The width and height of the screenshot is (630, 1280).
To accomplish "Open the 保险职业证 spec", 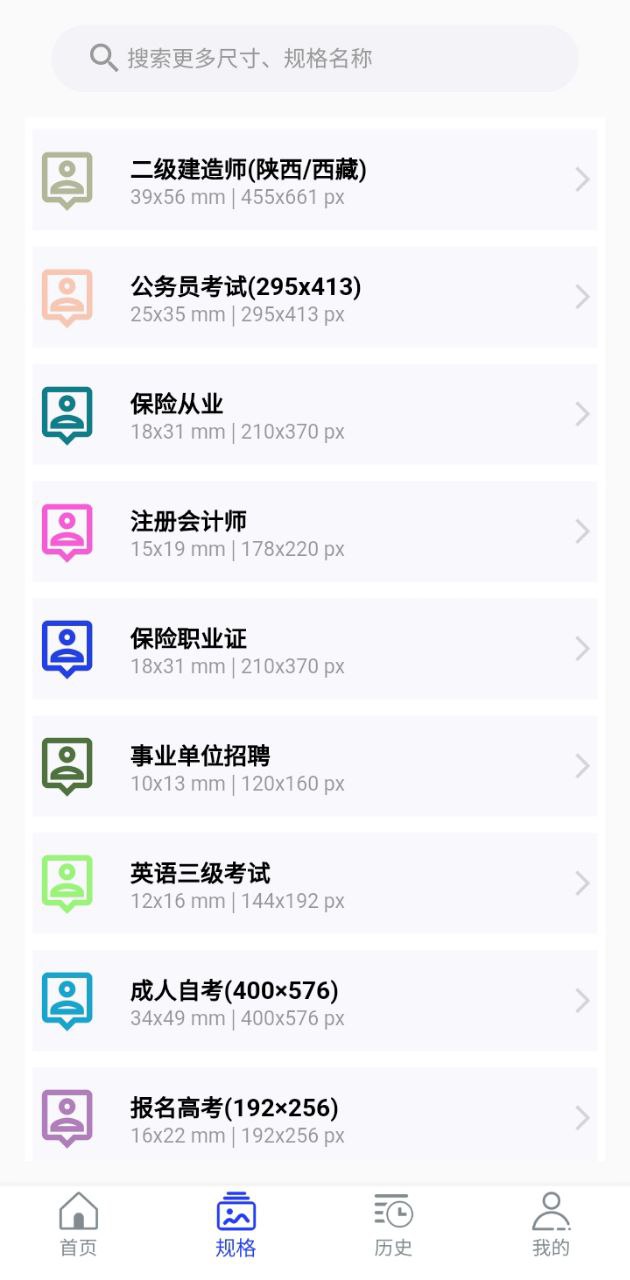I will [314, 648].
